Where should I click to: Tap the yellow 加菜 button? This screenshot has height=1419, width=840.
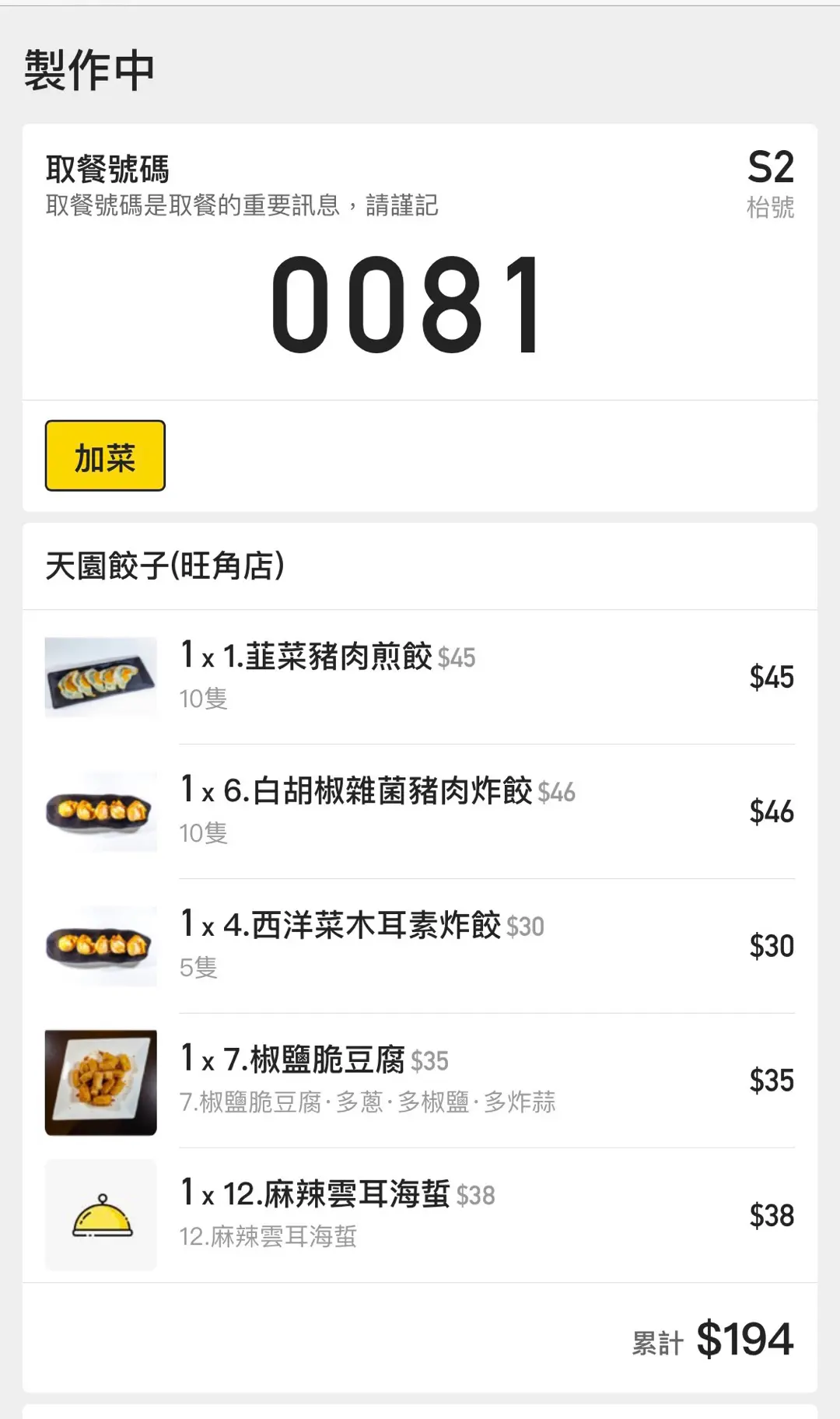[x=105, y=456]
